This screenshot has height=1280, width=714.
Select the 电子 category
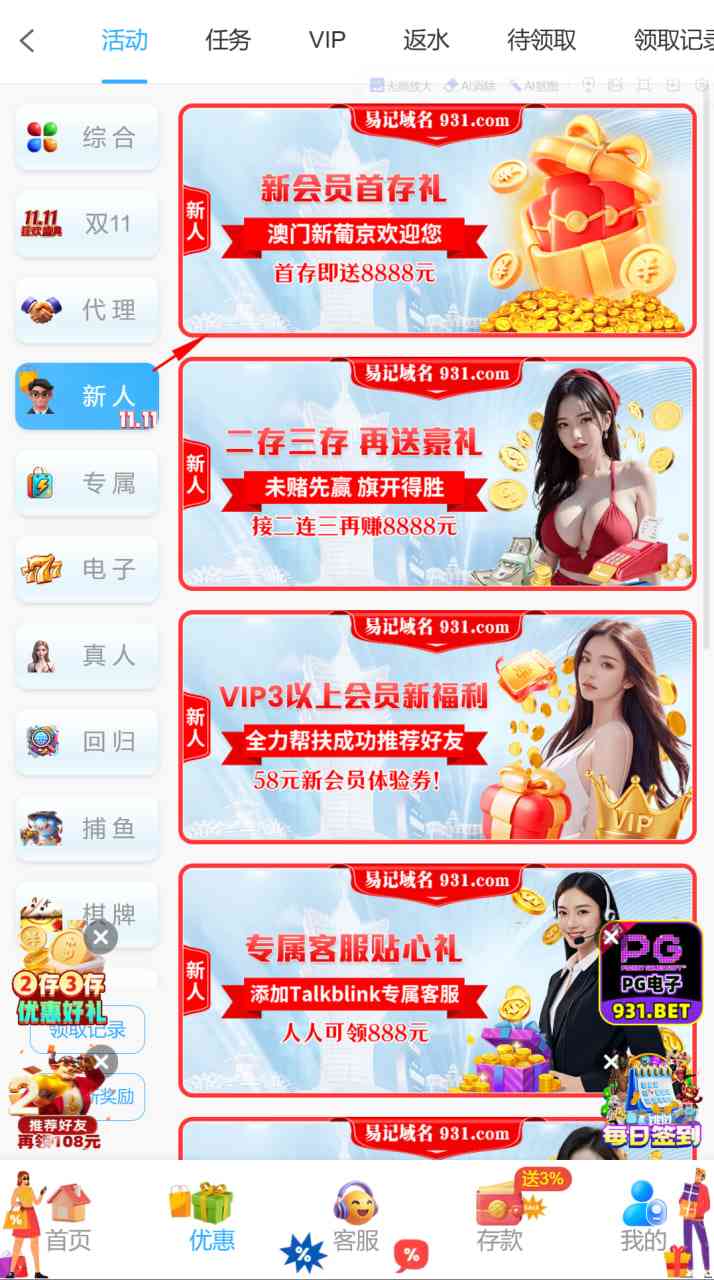tap(87, 569)
